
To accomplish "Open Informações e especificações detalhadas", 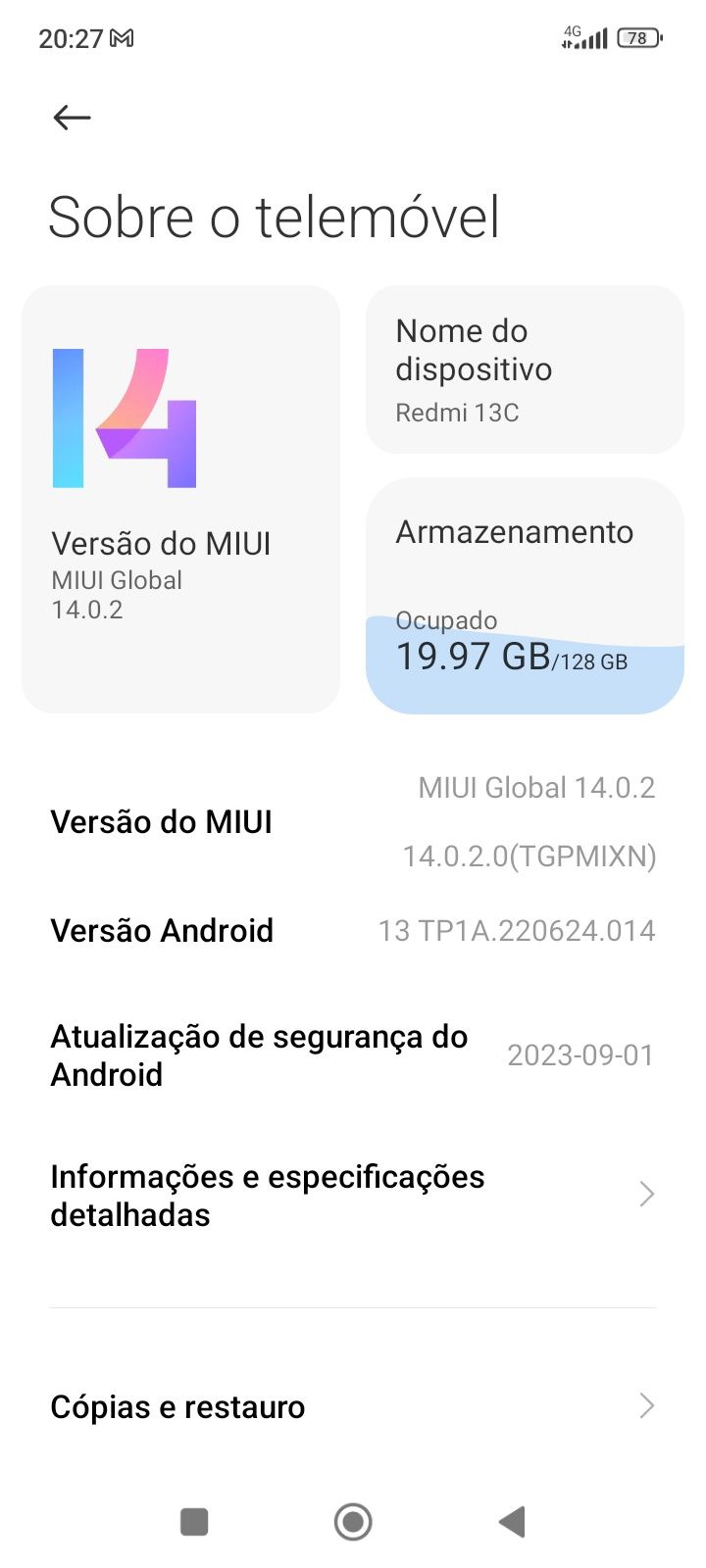I will click(353, 1195).
